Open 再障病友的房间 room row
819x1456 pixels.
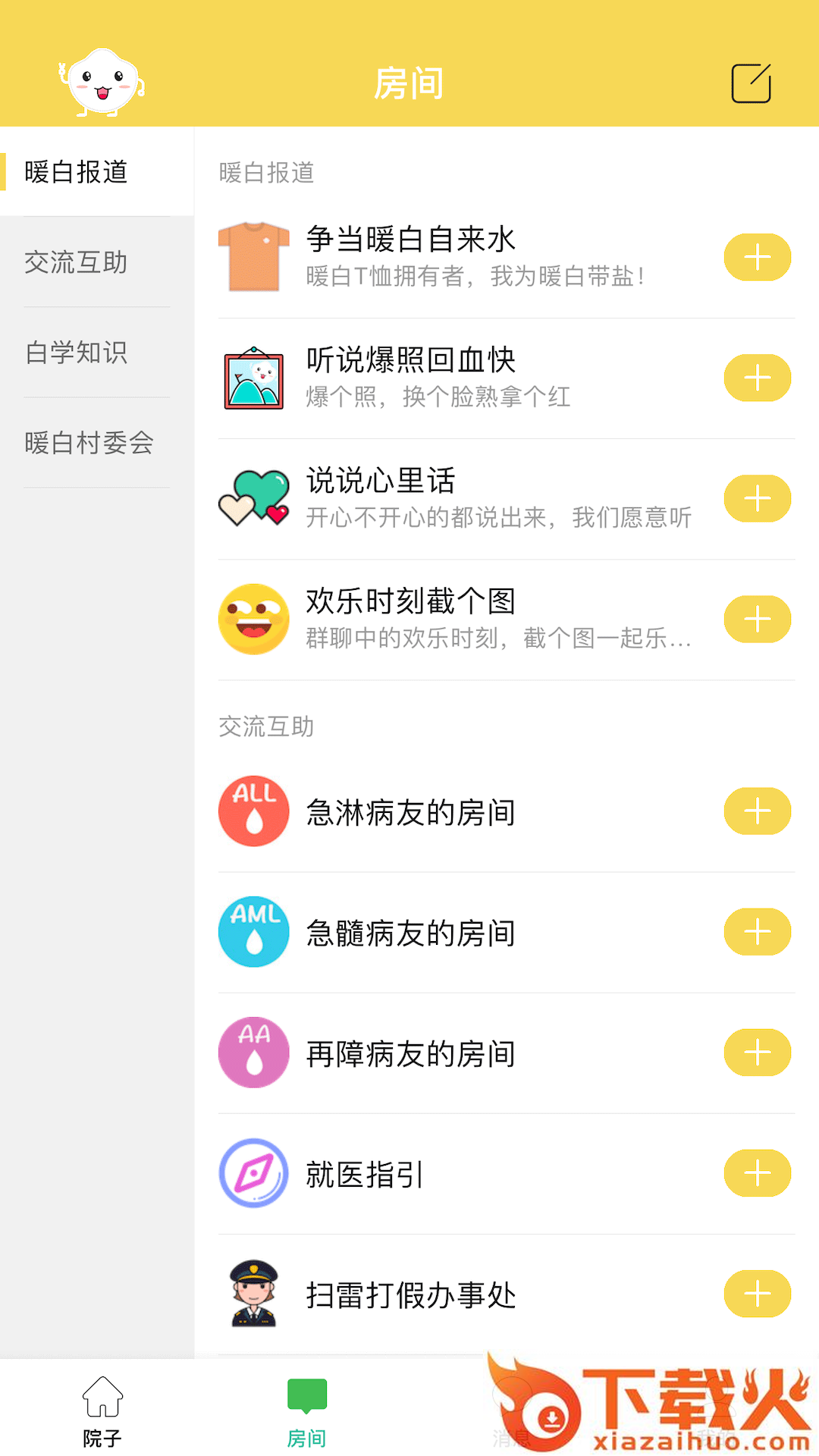point(507,1053)
